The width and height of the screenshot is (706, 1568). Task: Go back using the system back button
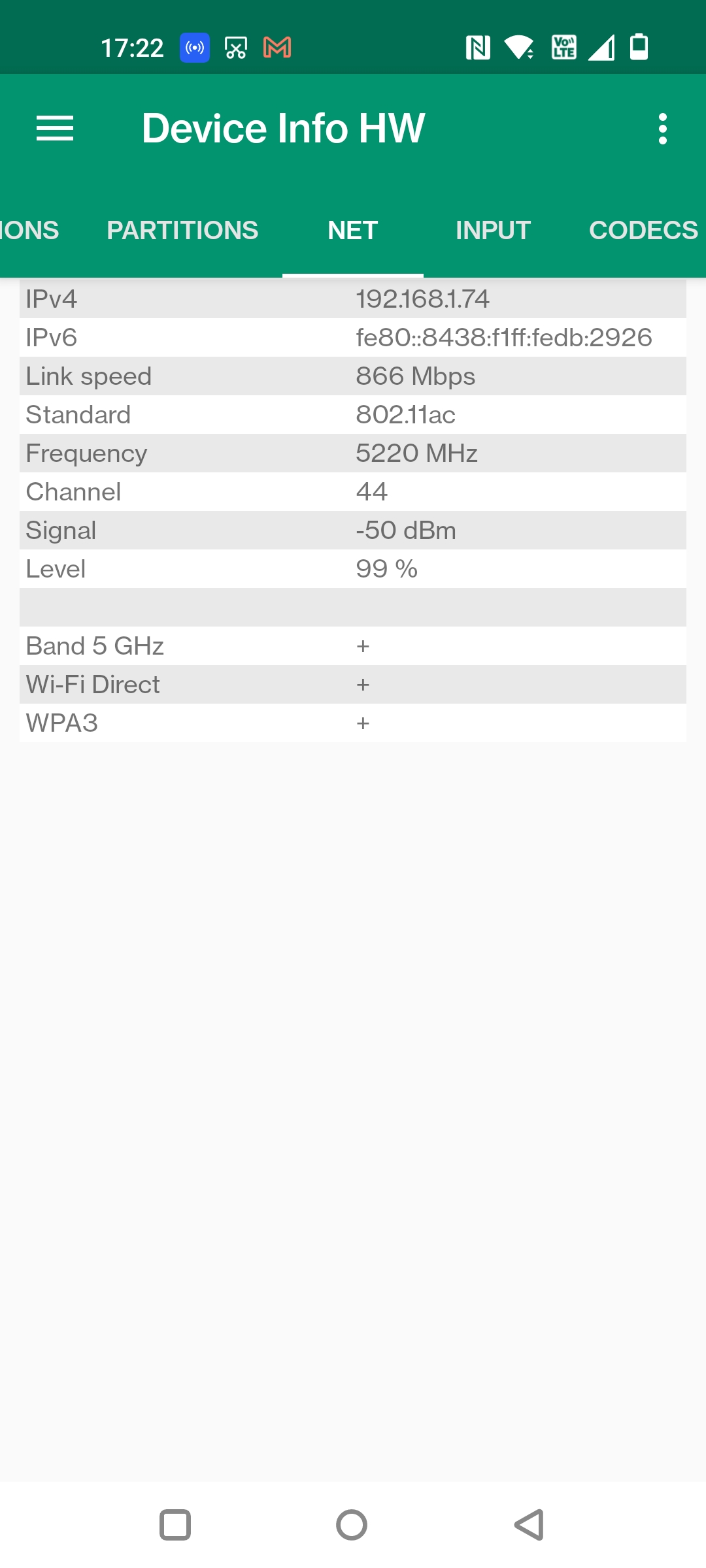pyautogui.click(x=529, y=1525)
